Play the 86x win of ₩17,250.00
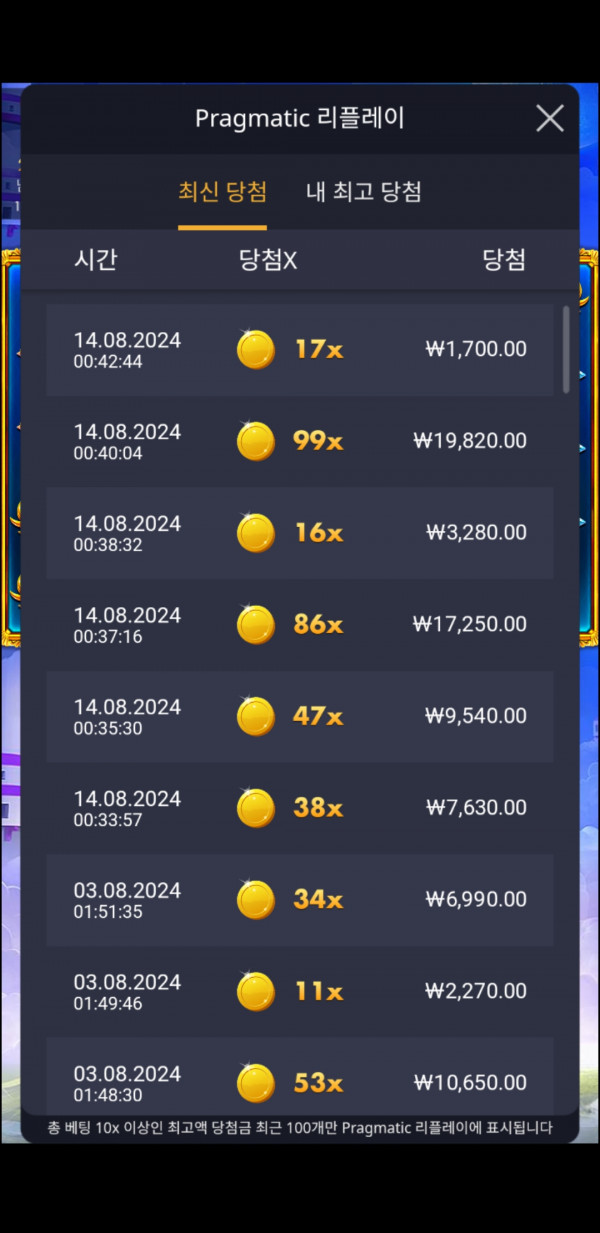Screen dimensions: 600x1233 300,625
